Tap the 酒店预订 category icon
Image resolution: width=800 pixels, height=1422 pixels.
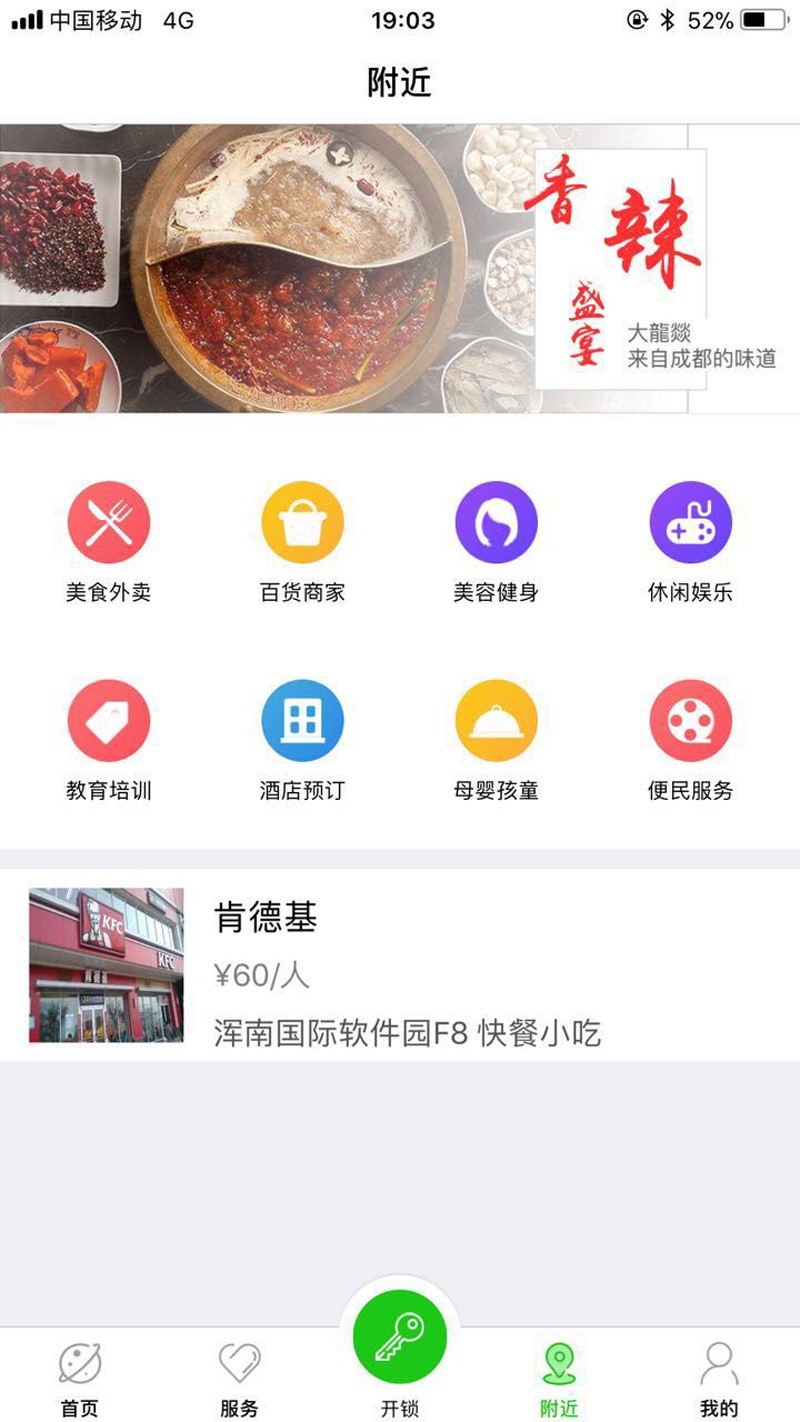point(302,721)
